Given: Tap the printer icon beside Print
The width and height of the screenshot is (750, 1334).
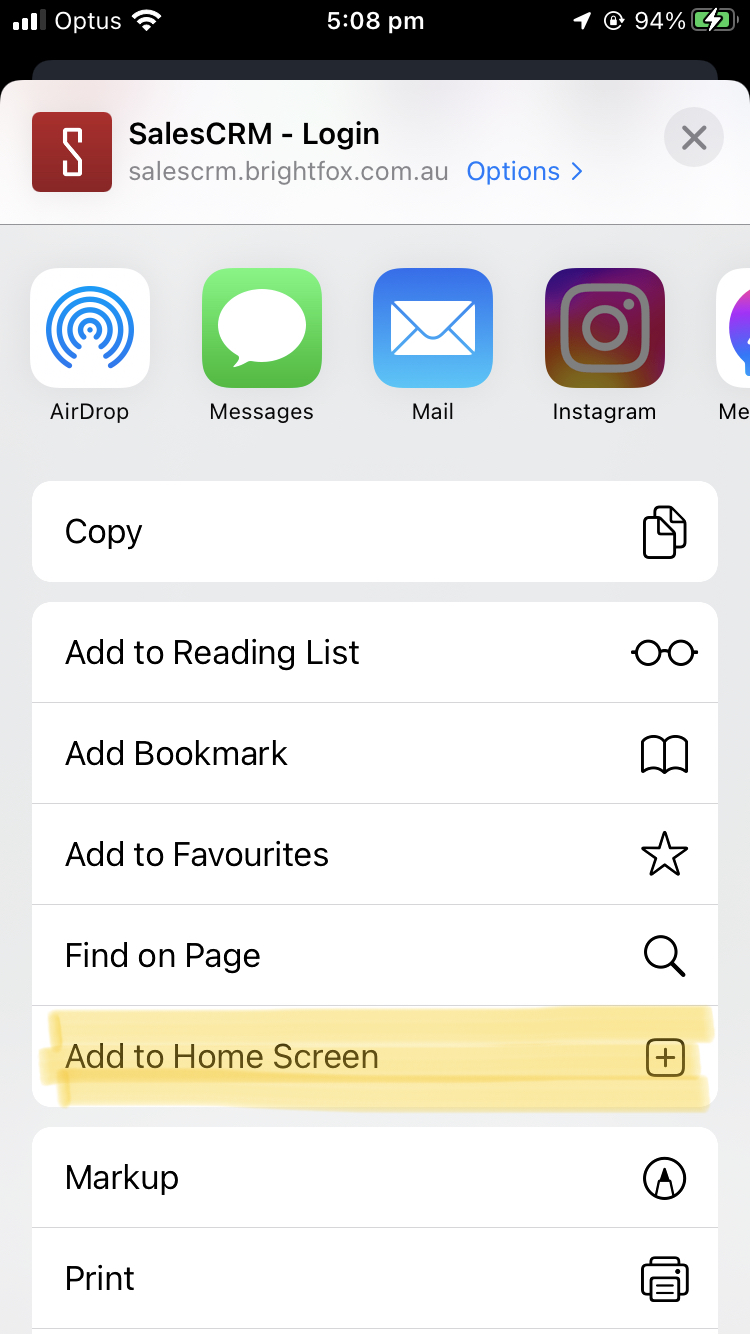Looking at the screenshot, I should [664, 1278].
